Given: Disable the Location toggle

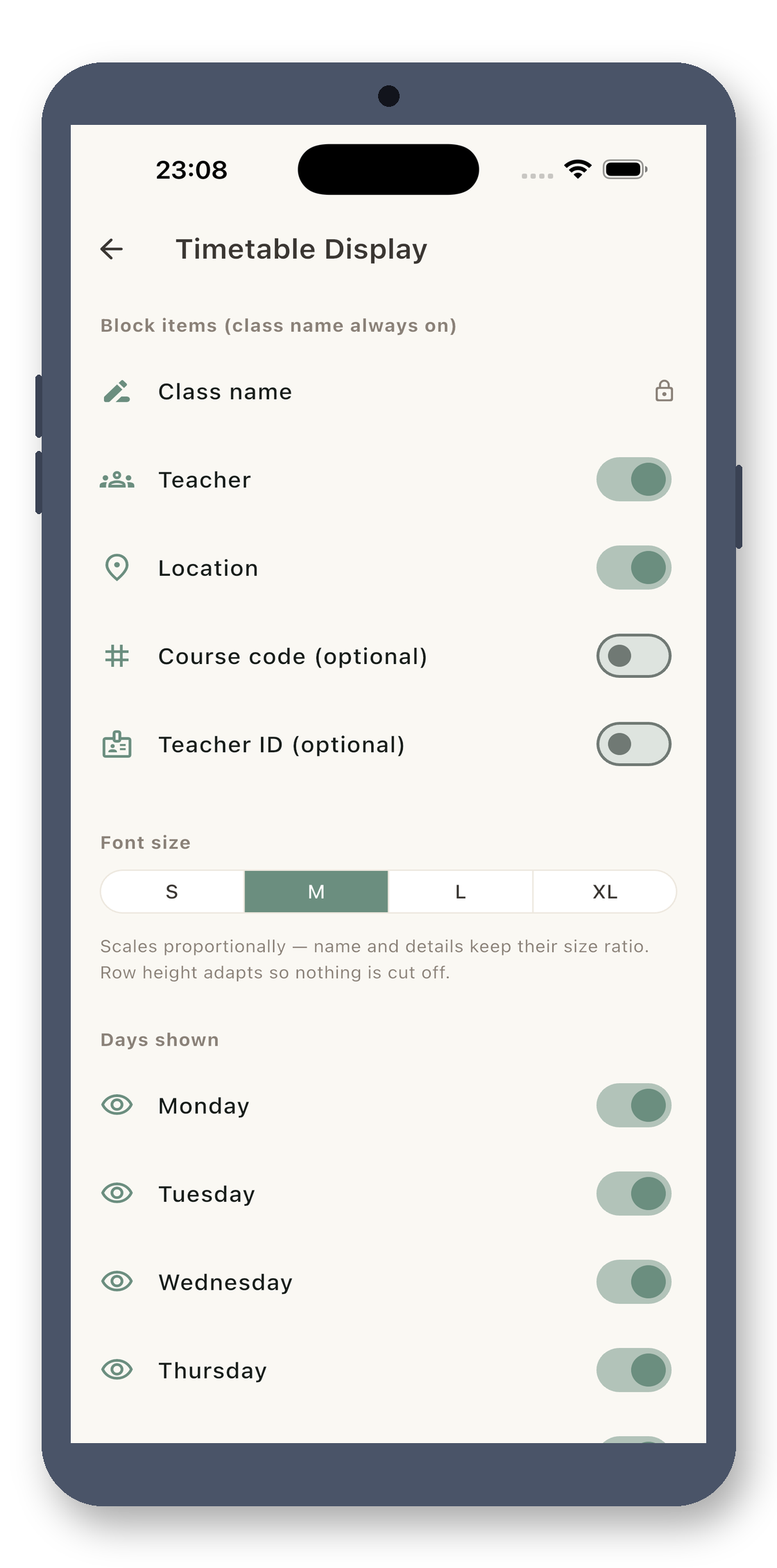Looking at the screenshot, I should pyautogui.click(x=633, y=568).
